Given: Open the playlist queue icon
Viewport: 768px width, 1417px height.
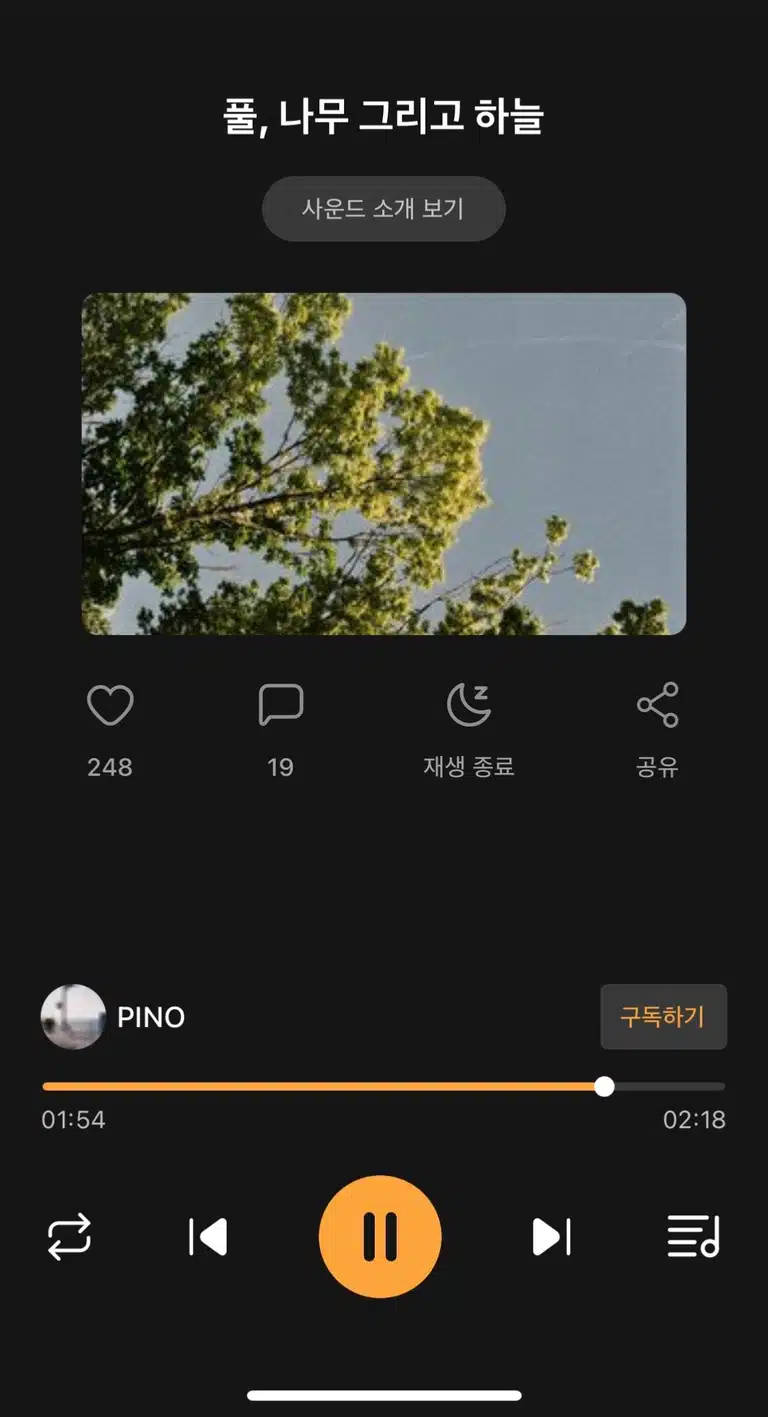Looking at the screenshot, I should click(693, 1237).
